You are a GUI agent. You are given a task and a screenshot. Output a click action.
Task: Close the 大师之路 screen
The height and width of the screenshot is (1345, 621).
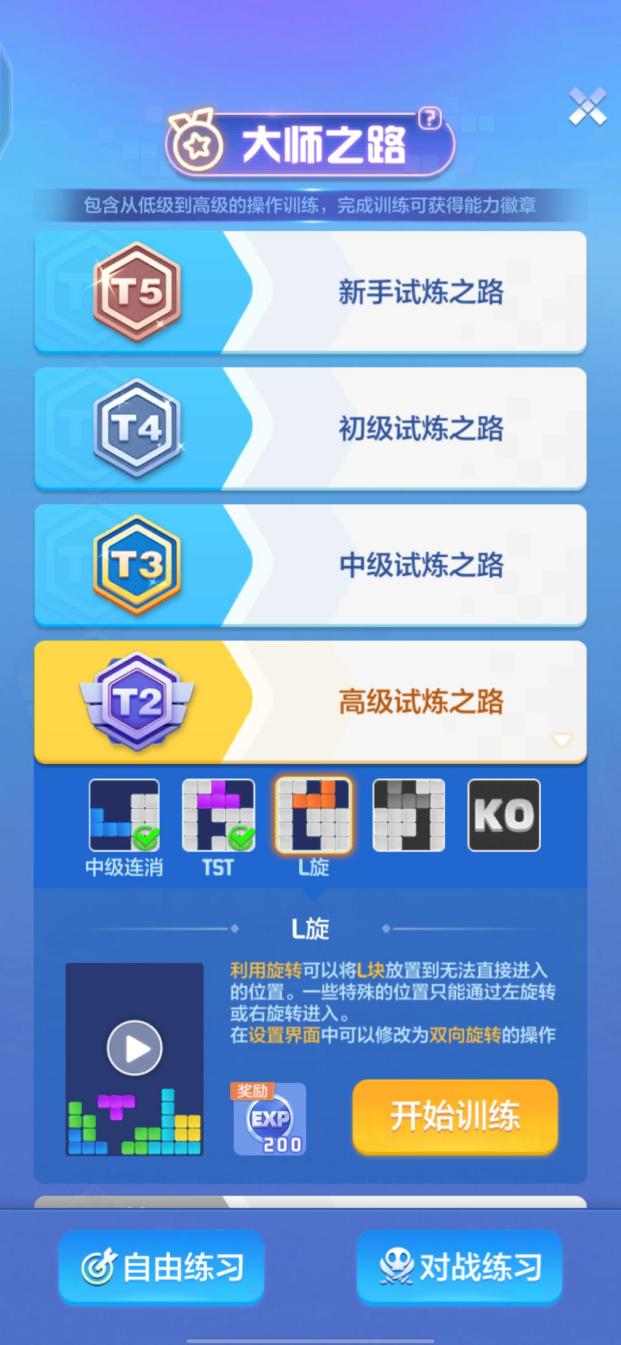pyautogui.click(x=587, y=107)
